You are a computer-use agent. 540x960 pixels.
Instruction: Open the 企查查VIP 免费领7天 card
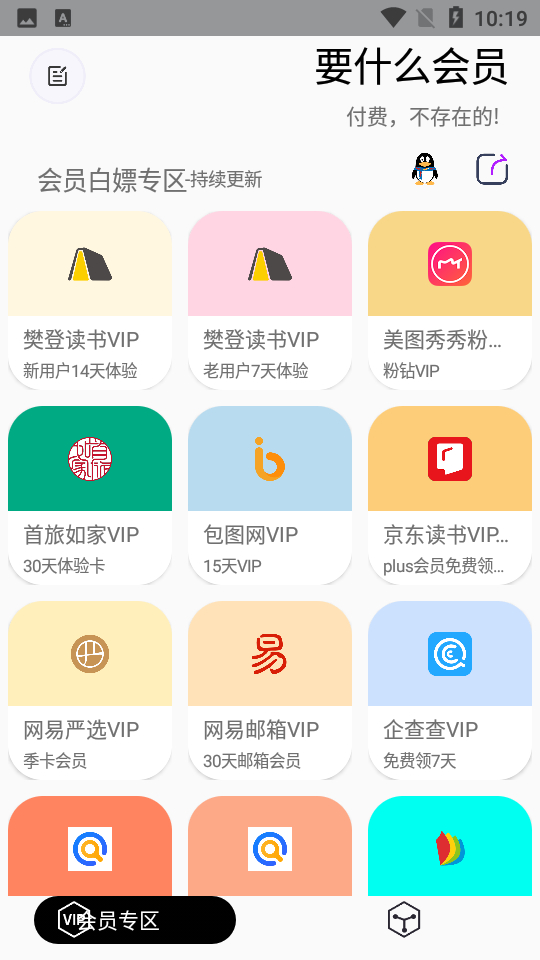tap(450, 691)
